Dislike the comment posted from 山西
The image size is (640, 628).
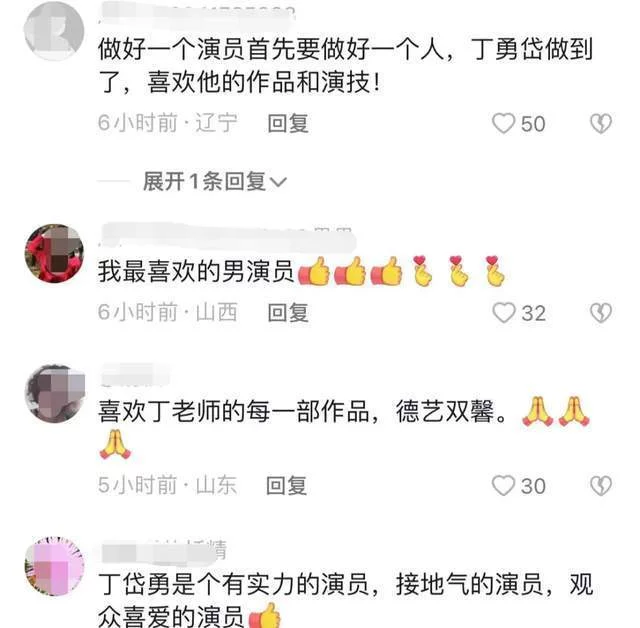point(600,313)
